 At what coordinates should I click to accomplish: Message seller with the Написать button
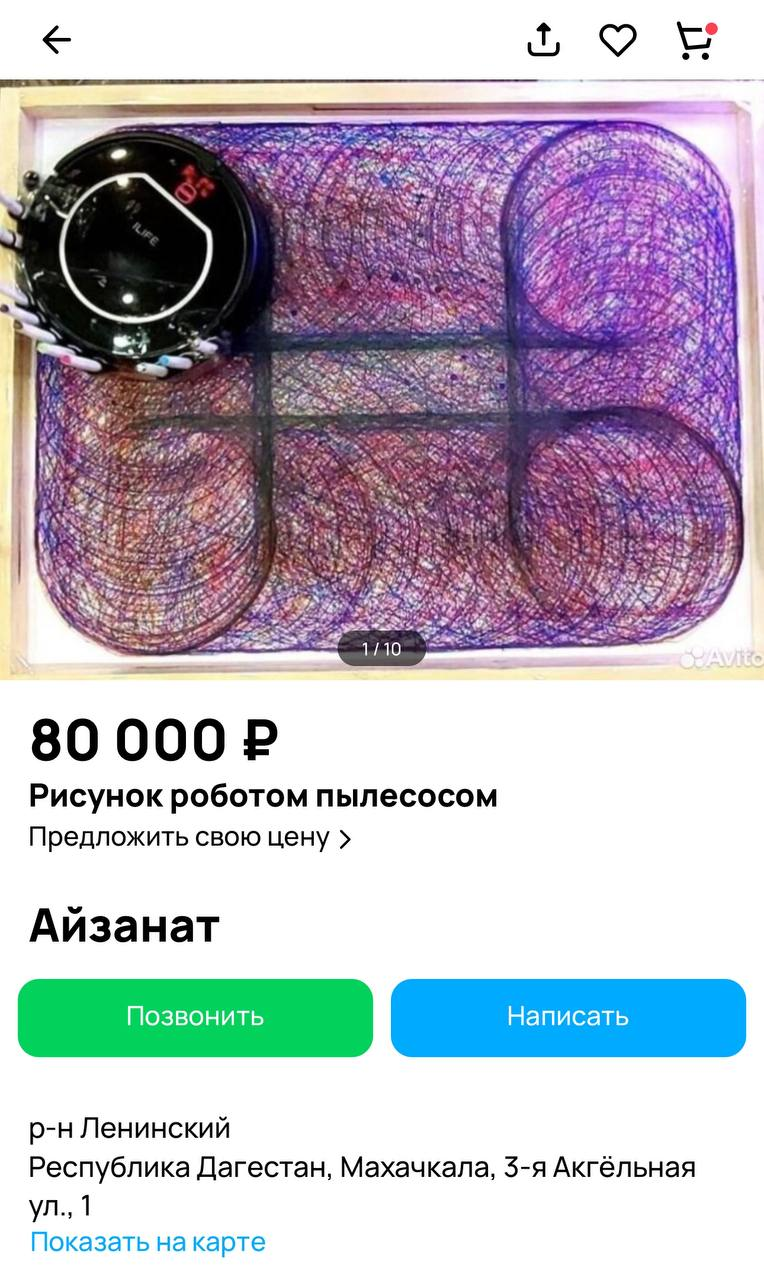coord(568,1017)
